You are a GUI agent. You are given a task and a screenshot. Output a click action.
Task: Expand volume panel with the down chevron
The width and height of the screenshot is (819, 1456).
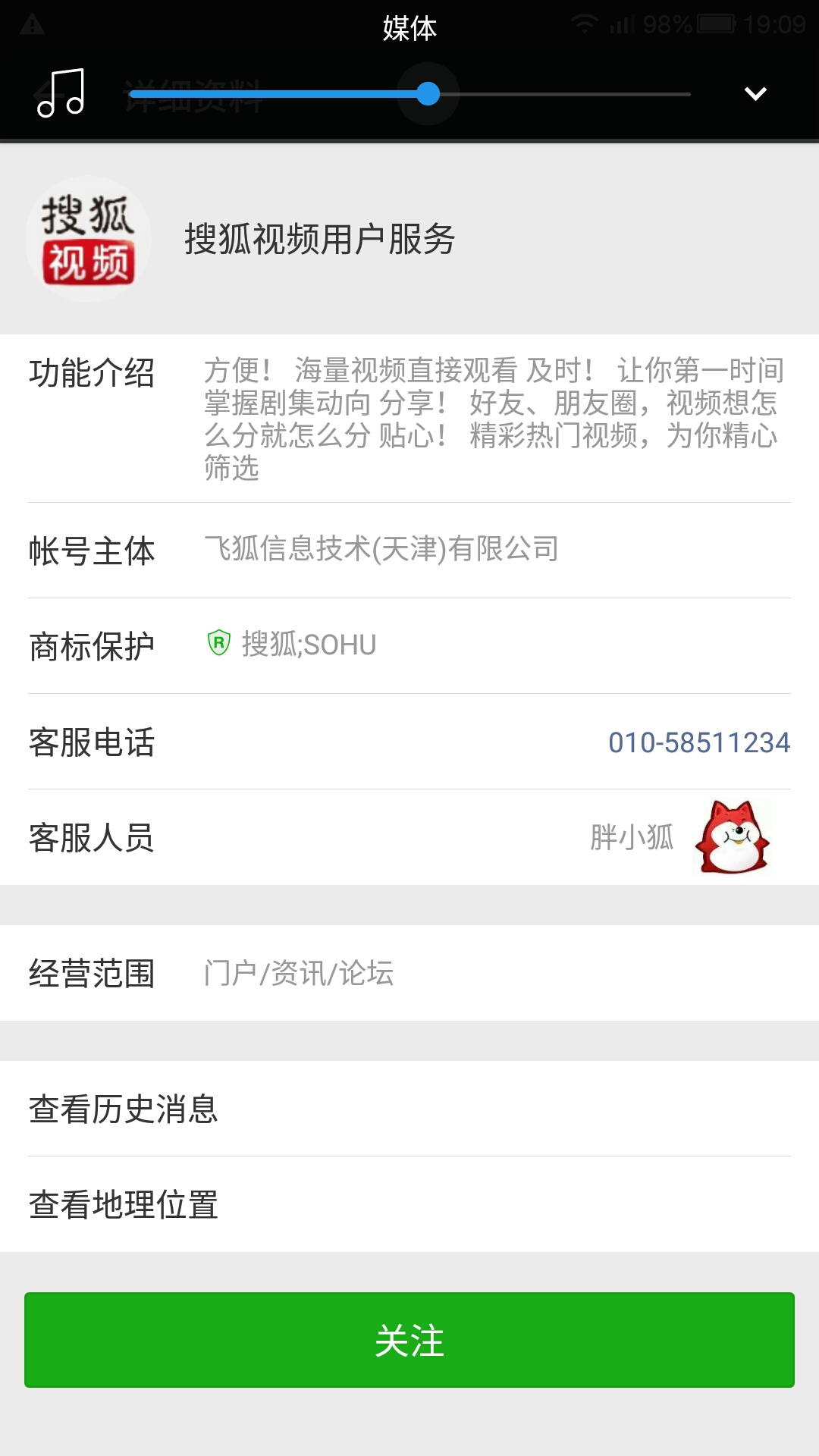tap(755, 94)
